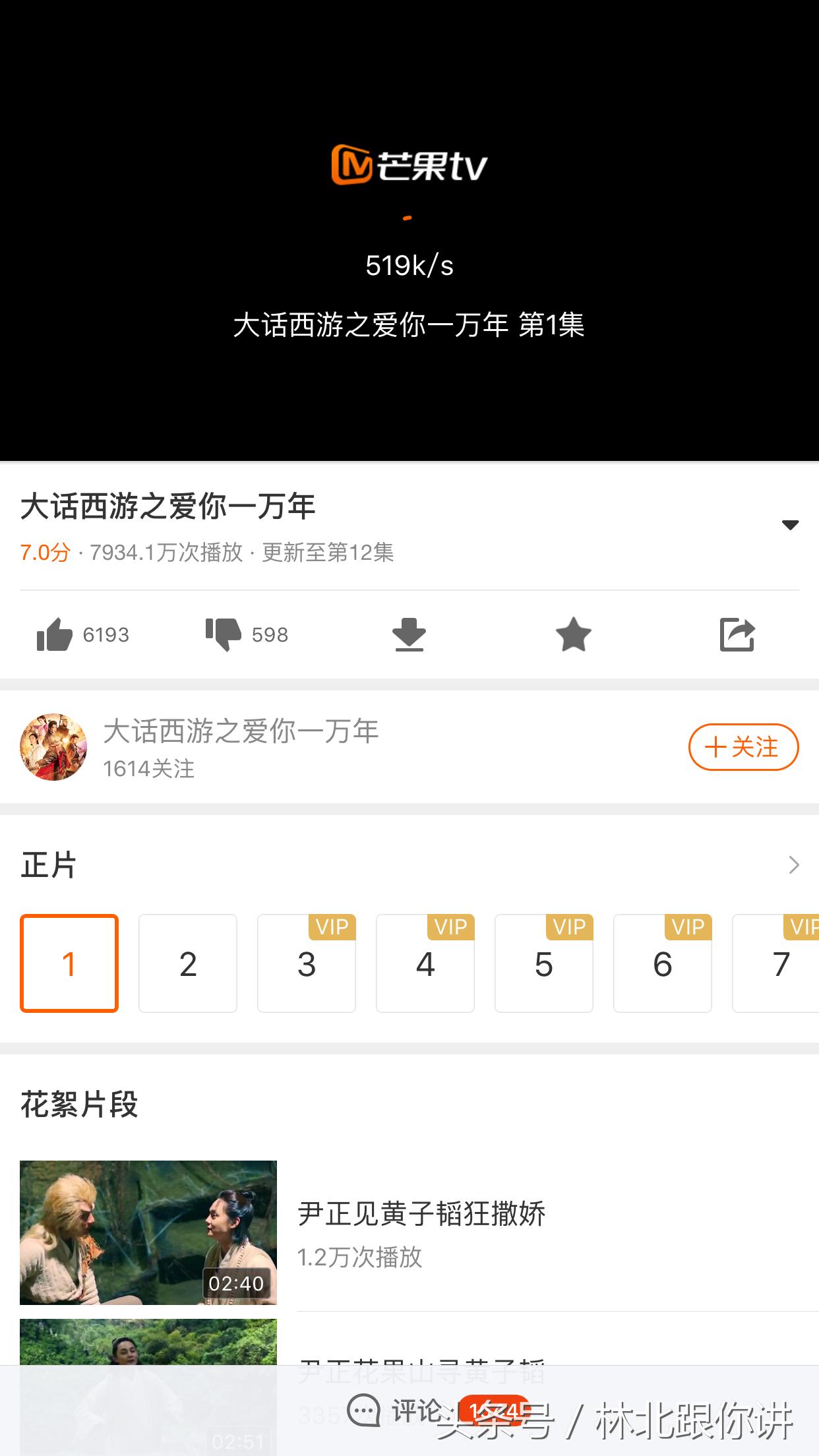Image resolution: width=819 pixels, height=1456 pixels.
Task: Click the thumbs-up like icon
Action: 56,634
